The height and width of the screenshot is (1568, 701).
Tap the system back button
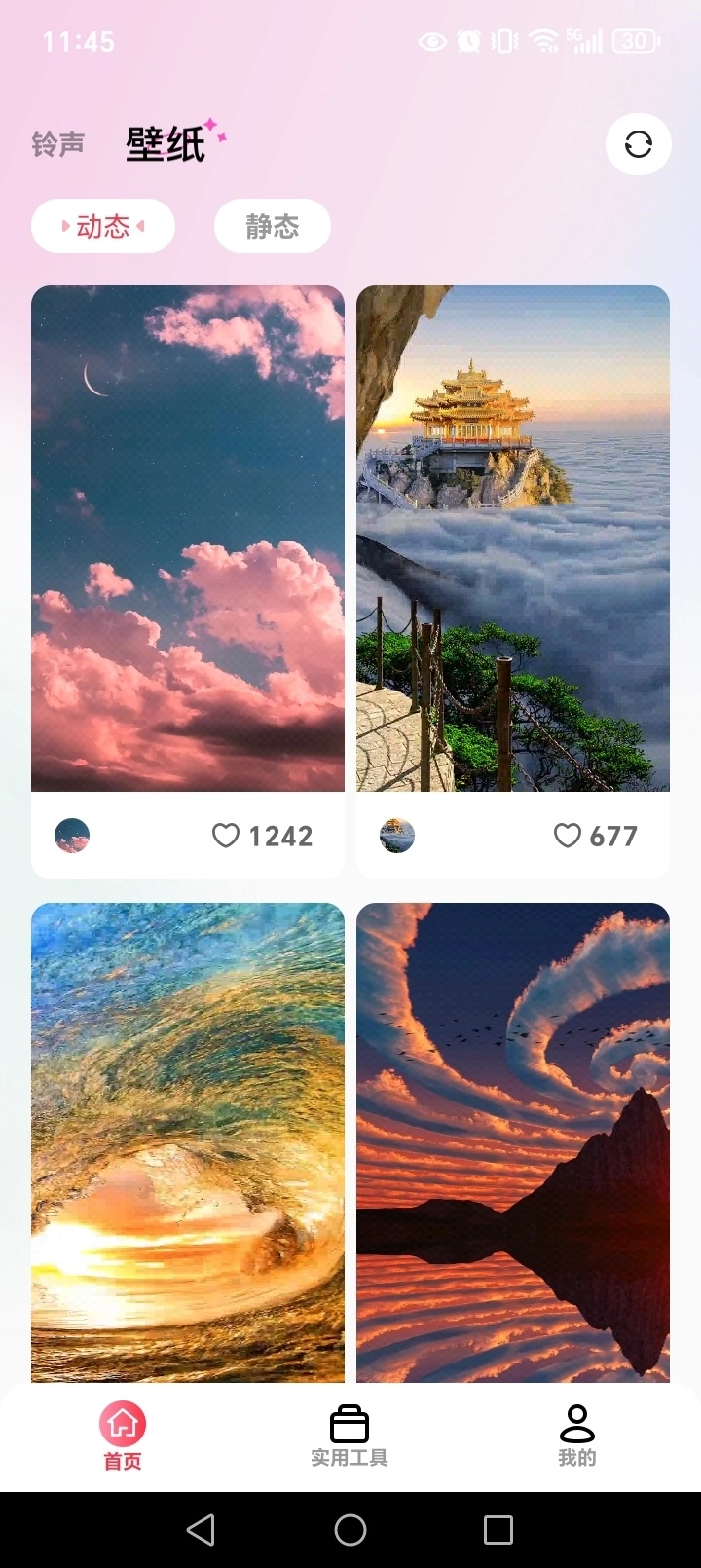(x=201, y=1530)
